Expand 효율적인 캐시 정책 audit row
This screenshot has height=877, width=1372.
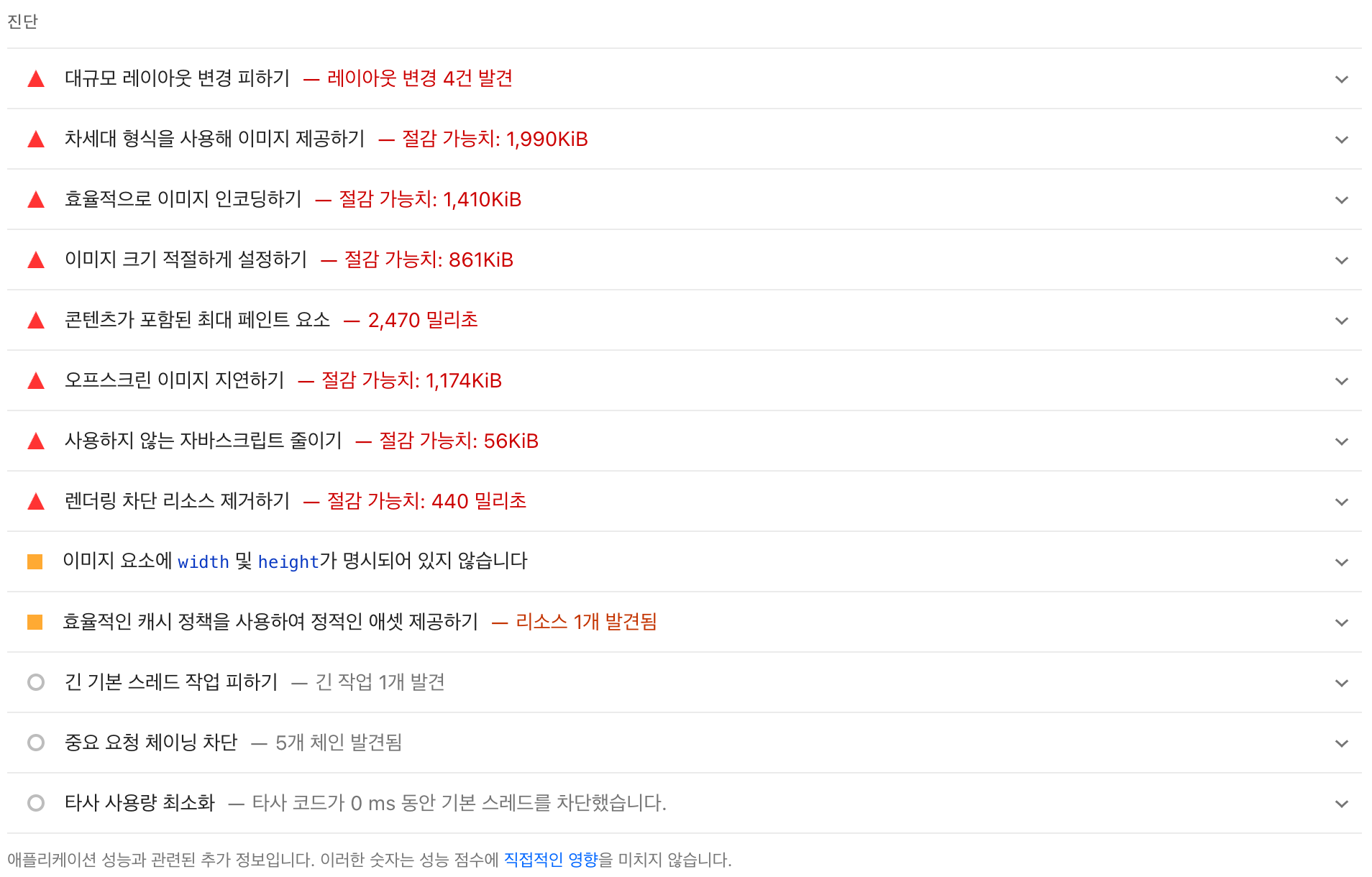[1341, 623]
